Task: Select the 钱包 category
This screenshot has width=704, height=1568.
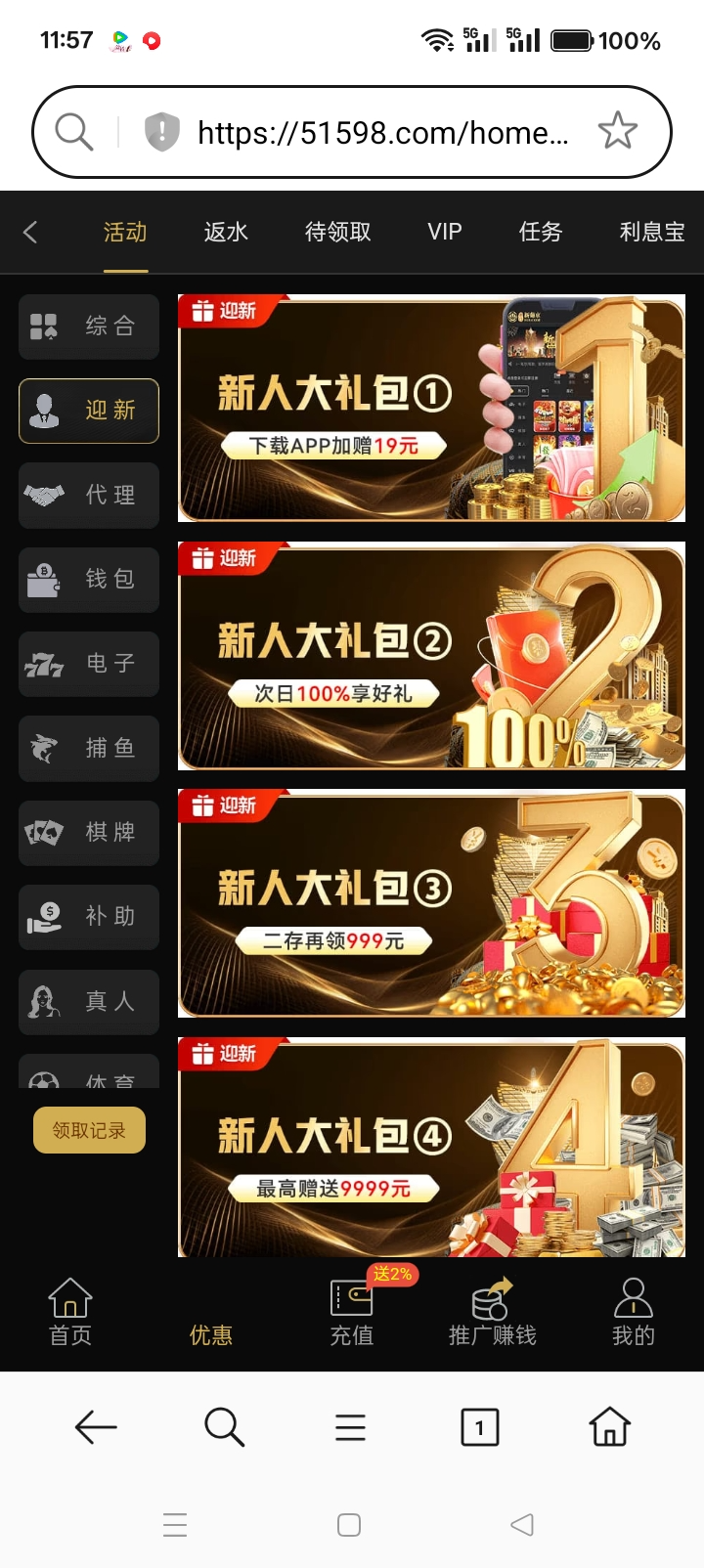Action: [x=89, y=580]
